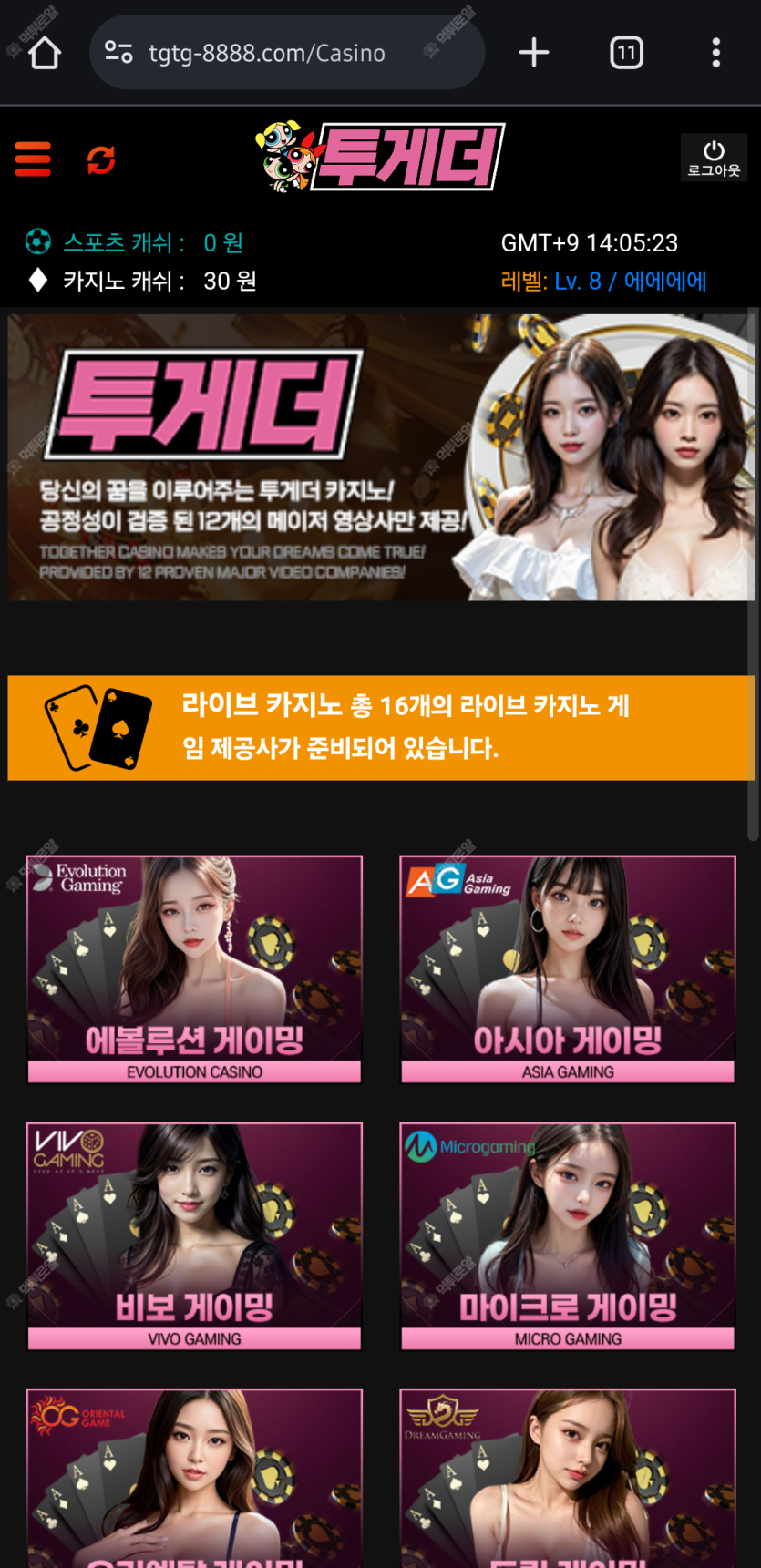Screen dimensions: 761x1568
Task: Tap the 투게더 site logo at the top
Action: (x=380, y=157)
